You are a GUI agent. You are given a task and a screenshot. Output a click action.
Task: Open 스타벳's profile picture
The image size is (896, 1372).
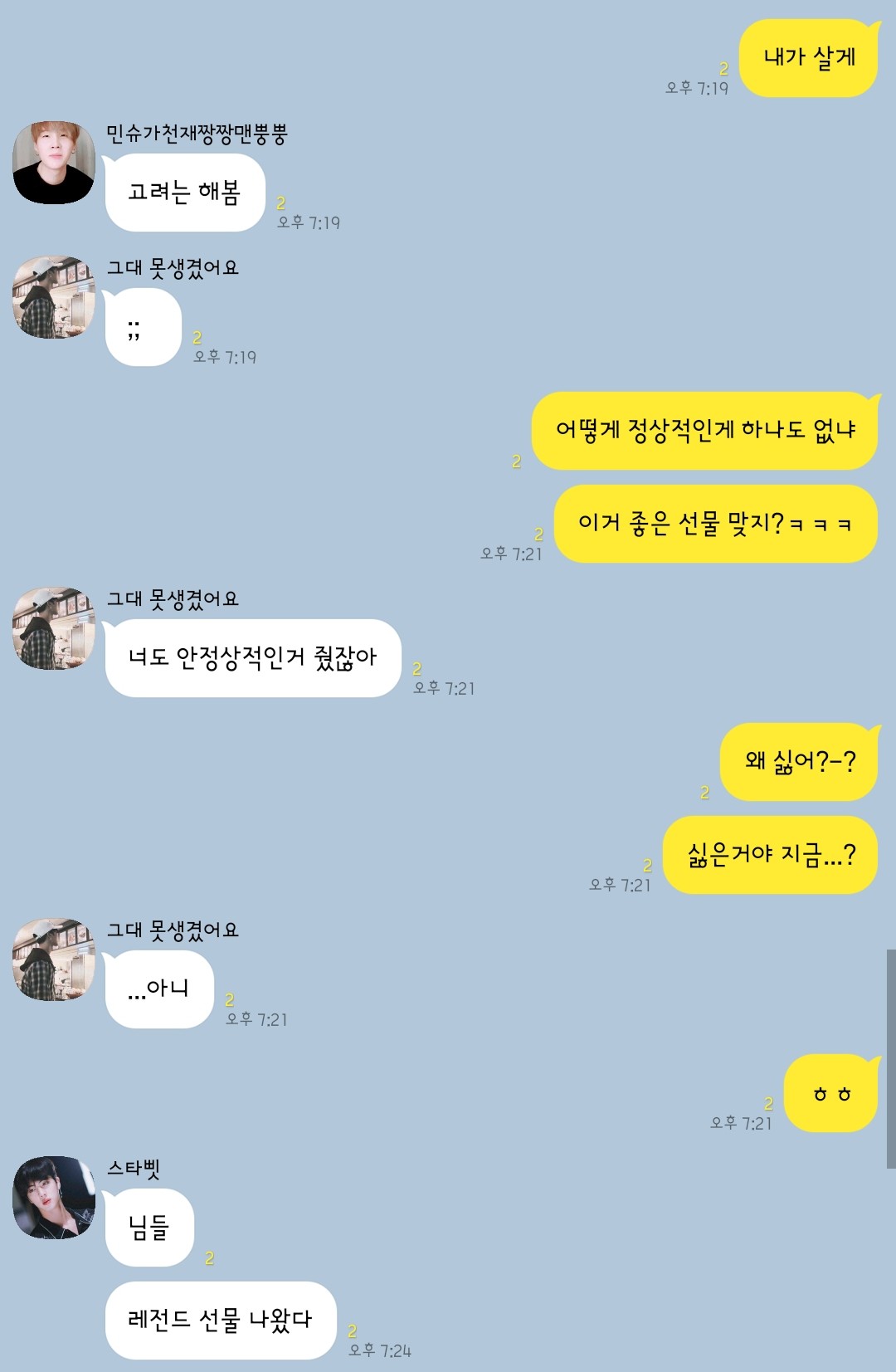point(54,1198)
